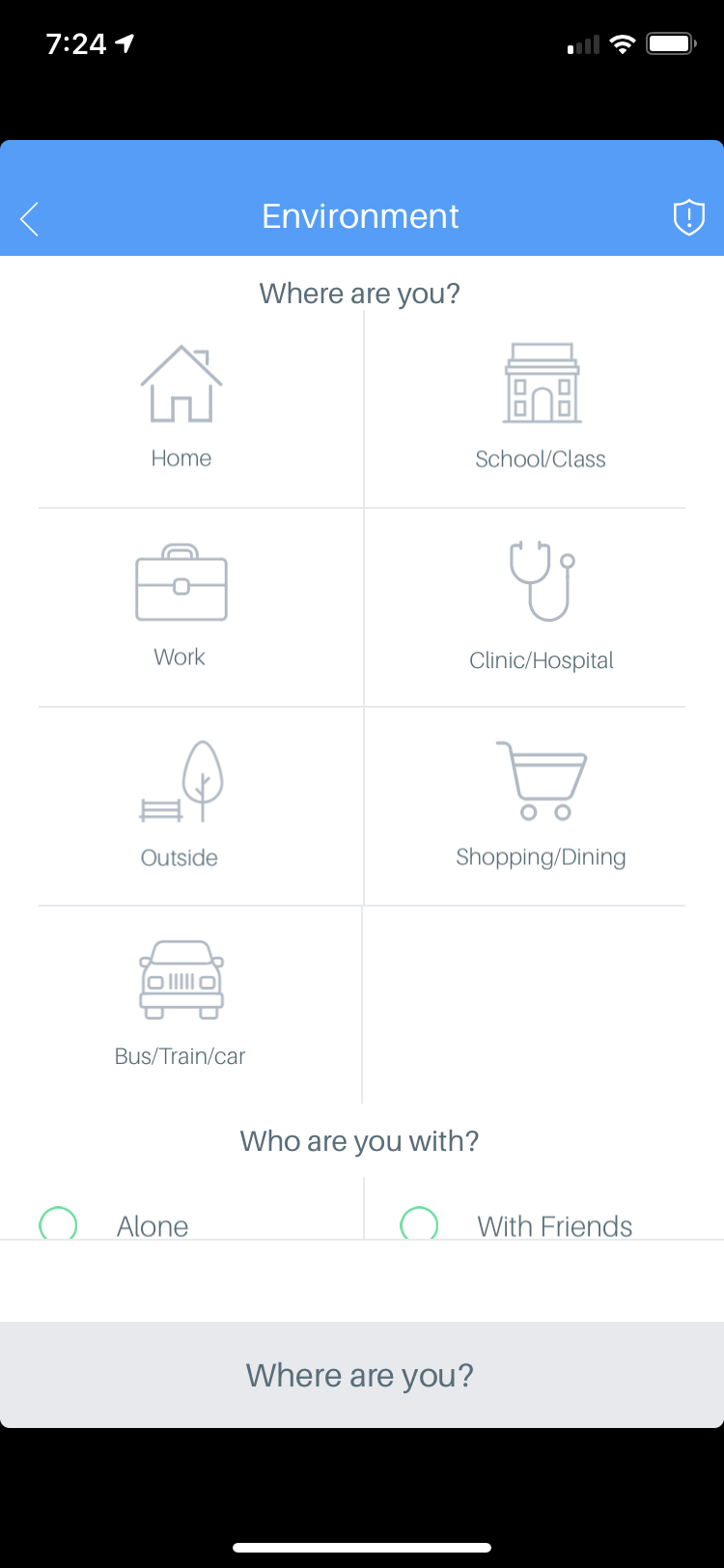This screenshot has height=1568, width=724.
Task: Select Home as your location
Action: [x=181, y=407]
